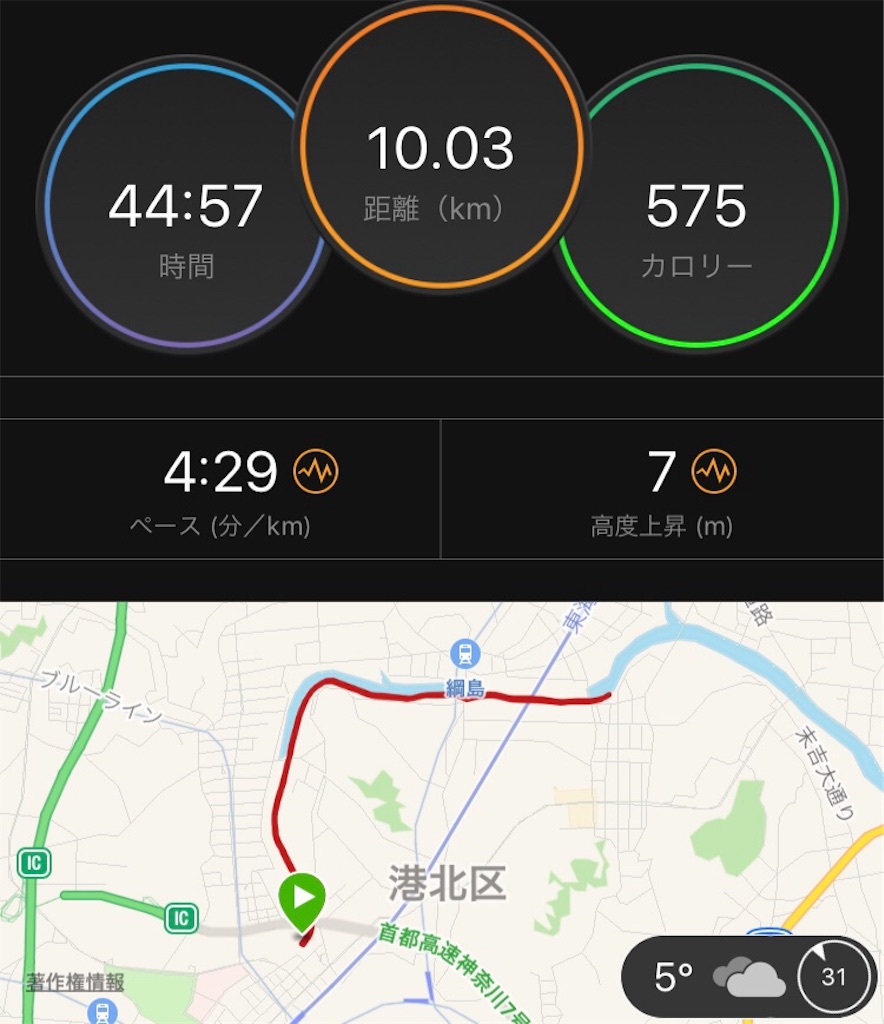The image size is (884, 1024).
Task: Expand the elevation gain detail row
Action: pyautogui.click(x=660, y=489)
